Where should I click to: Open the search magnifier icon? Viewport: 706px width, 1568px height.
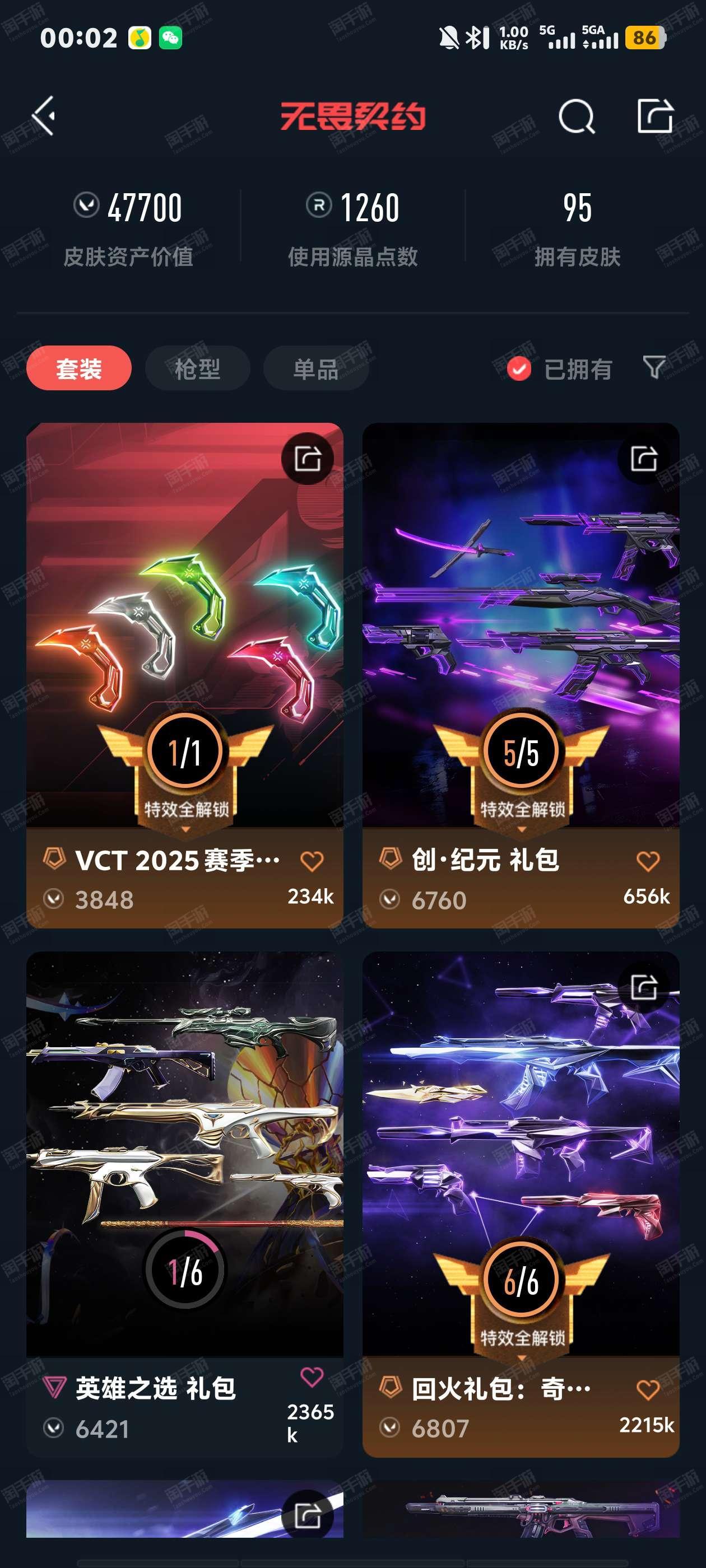click(x=576, y=116)
